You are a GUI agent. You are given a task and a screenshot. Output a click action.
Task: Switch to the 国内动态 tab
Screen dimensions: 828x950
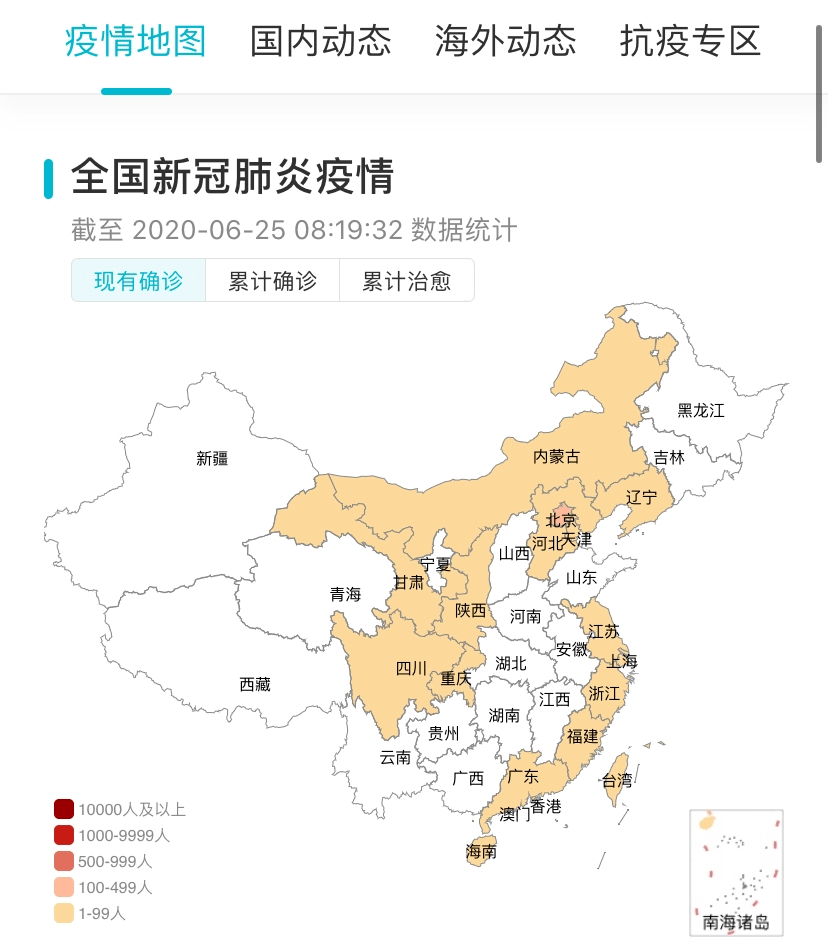coord(320,42)
